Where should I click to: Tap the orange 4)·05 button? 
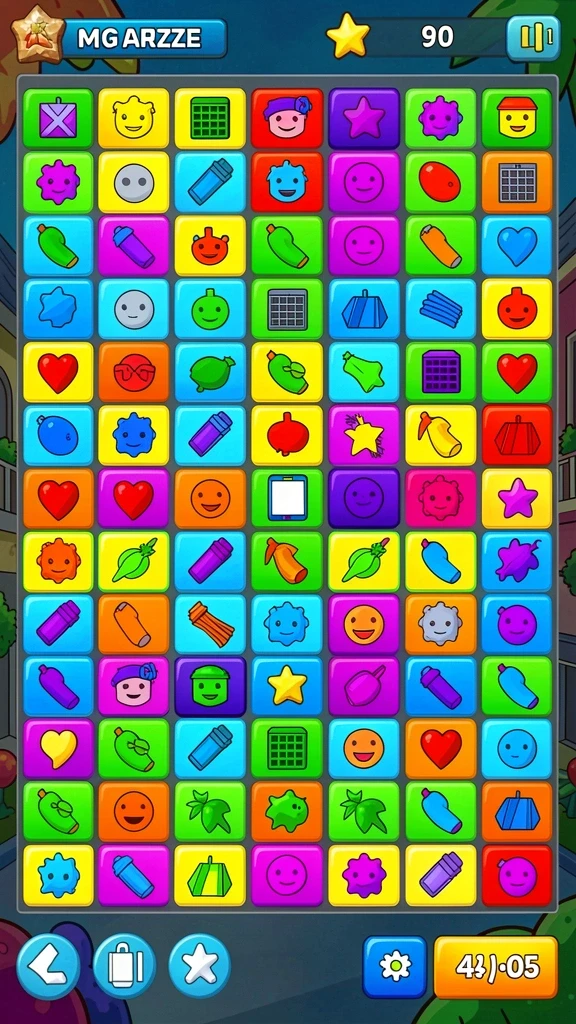pos(496,967)
